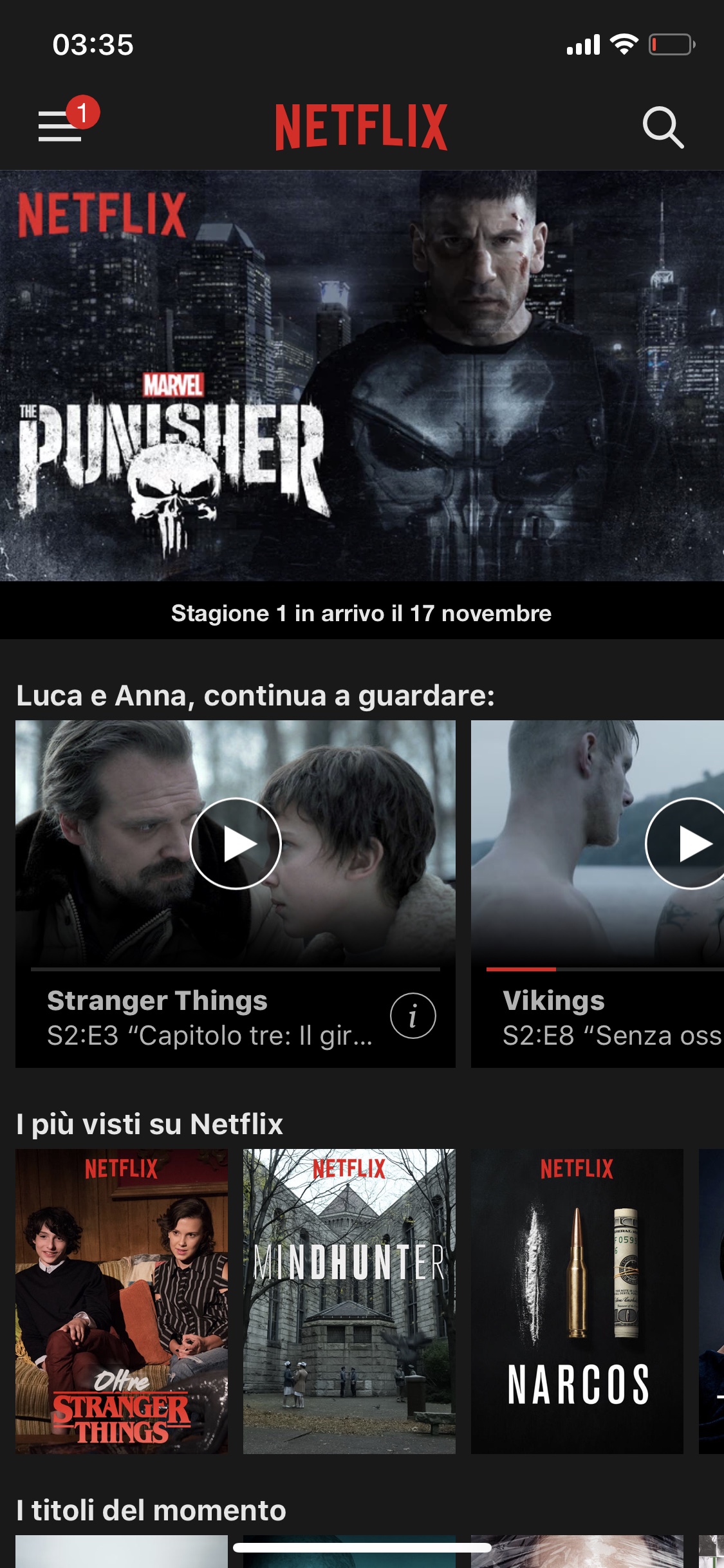Image resolution: width=724 pixels, height=1568 pixels.
Task: Open the Mindhunter poster
Action: pyautogui.click(x=349, y=1300)
